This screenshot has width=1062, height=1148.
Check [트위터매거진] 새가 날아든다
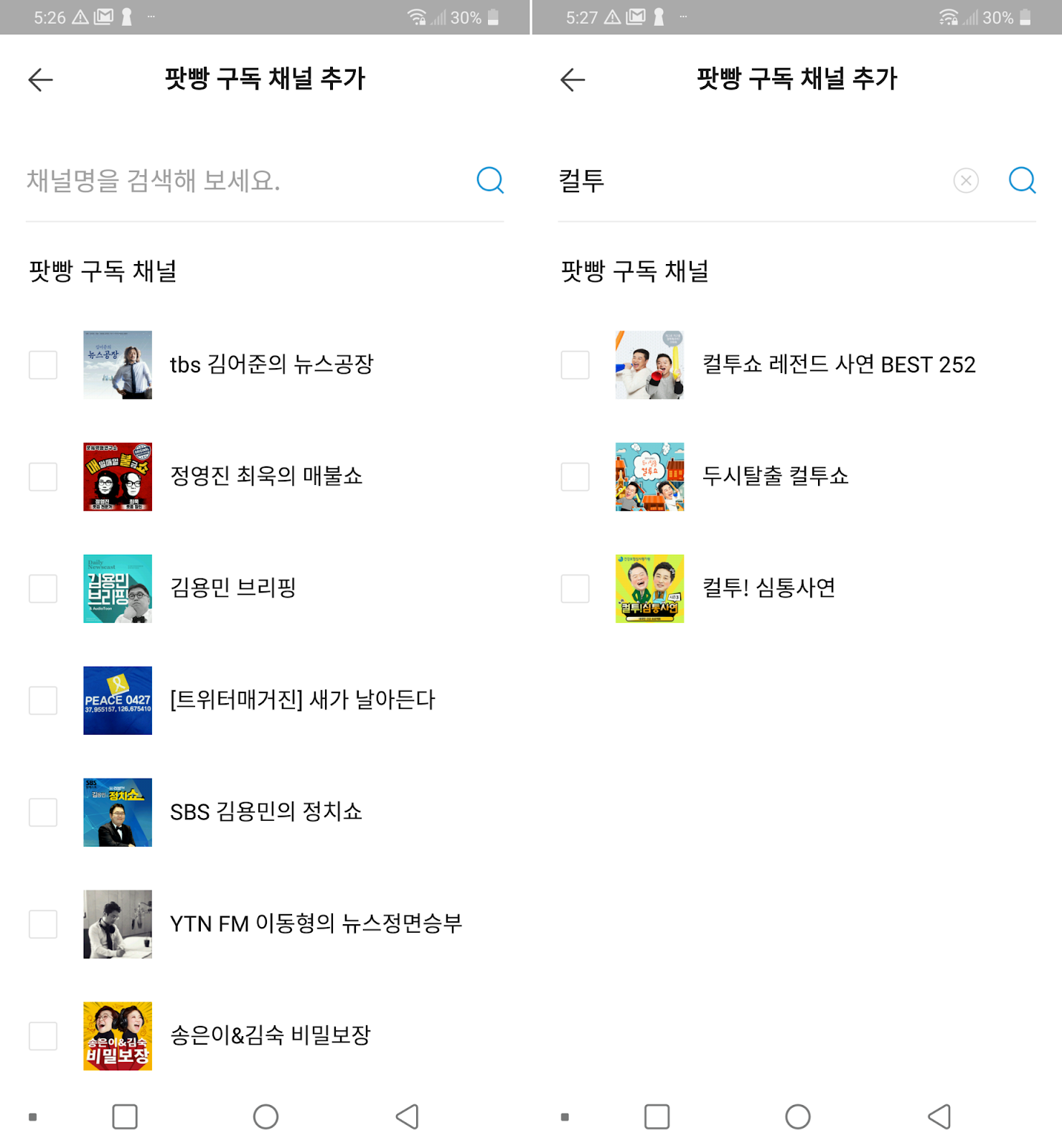[x=43, y=700]
